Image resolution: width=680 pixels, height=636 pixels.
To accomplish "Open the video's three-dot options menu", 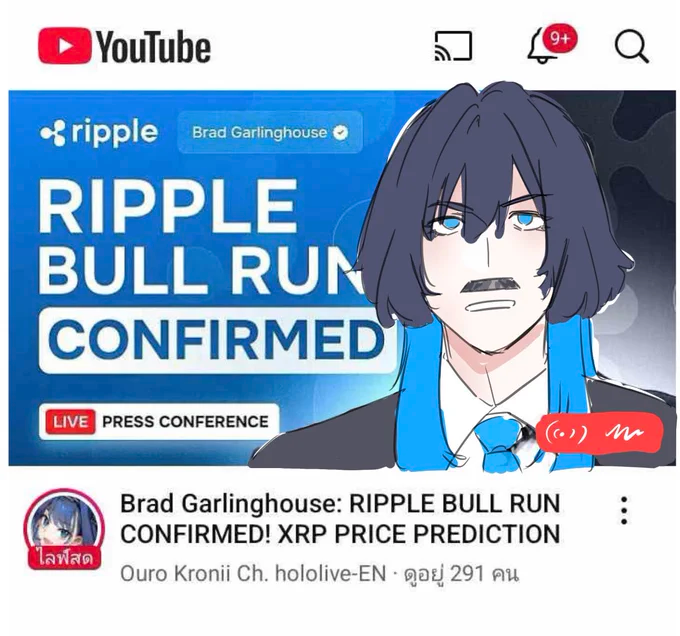I will (x=624, y=510).
